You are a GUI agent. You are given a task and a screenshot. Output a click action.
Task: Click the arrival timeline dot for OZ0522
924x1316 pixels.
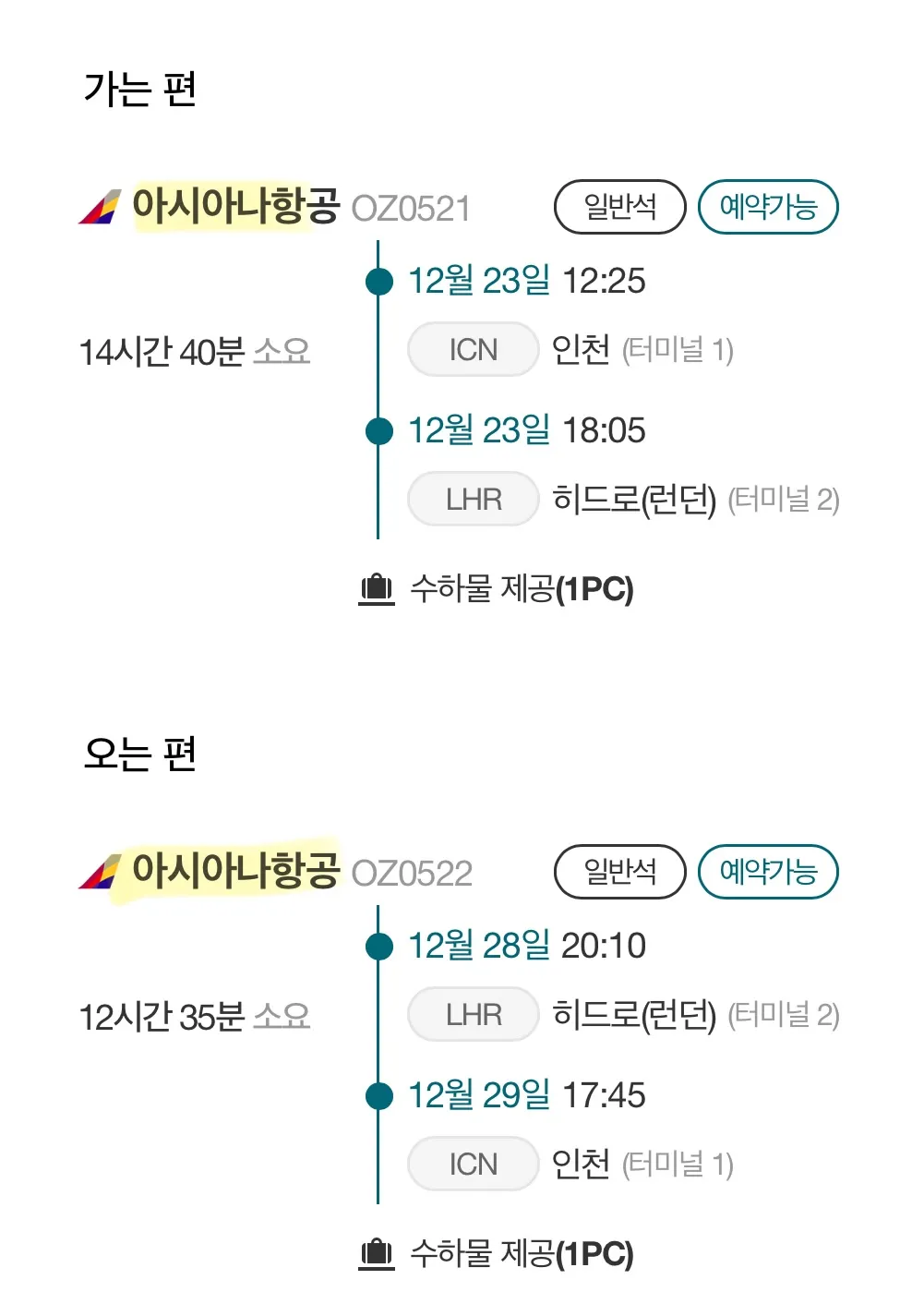(378, 1095)
